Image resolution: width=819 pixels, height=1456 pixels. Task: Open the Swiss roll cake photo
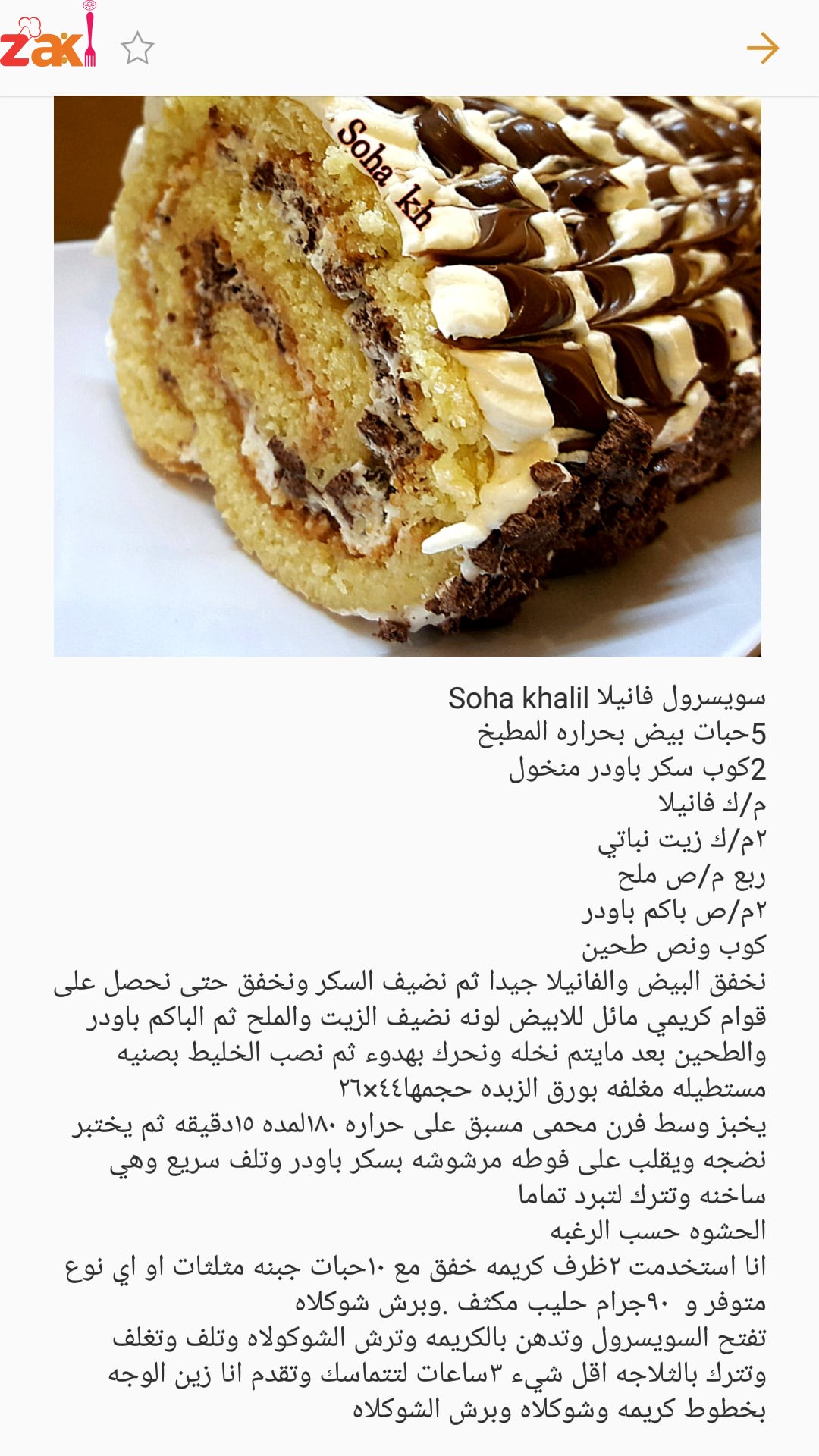(407, 375)
